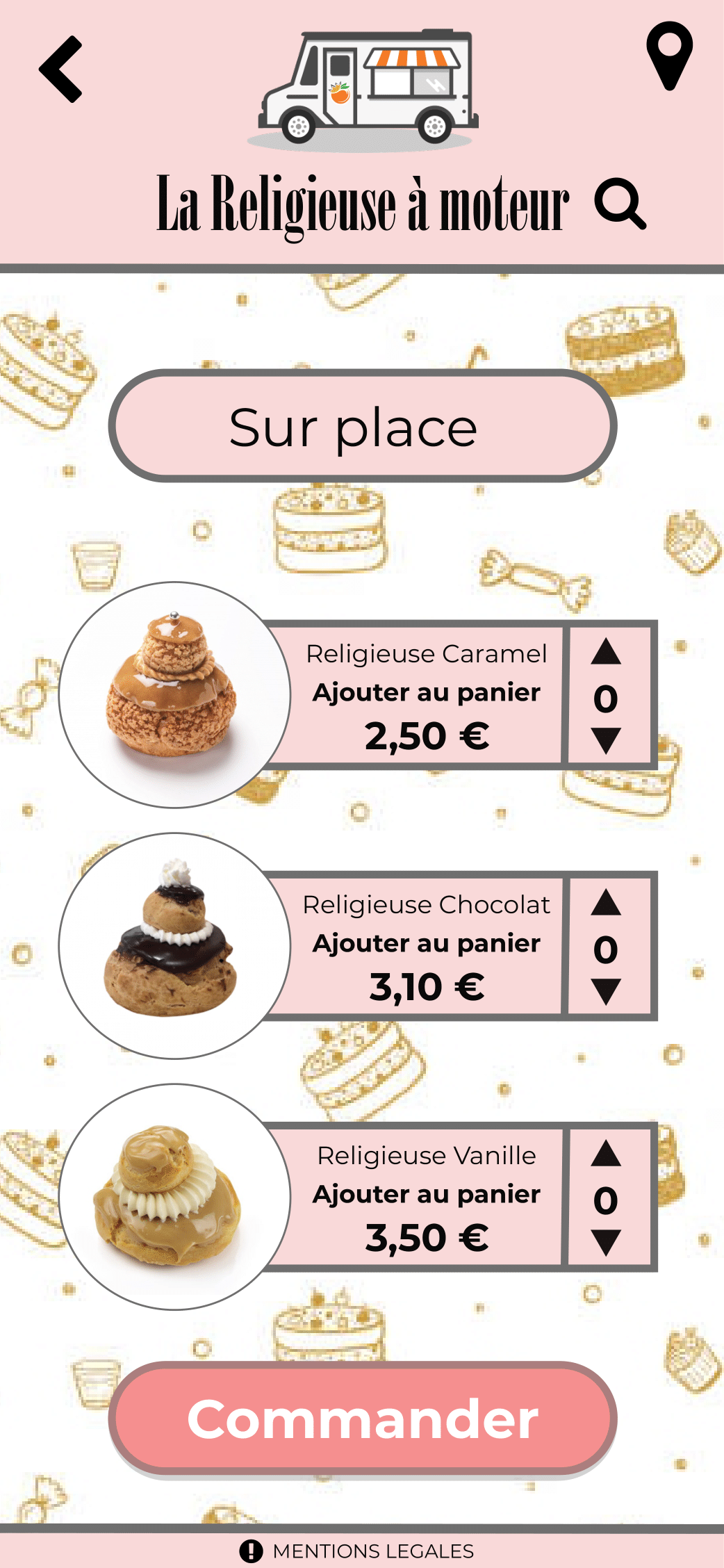Decrease Religieuse Caramel quantity
The height and width of the screenshot is (1568, 724).
(606, 740)
